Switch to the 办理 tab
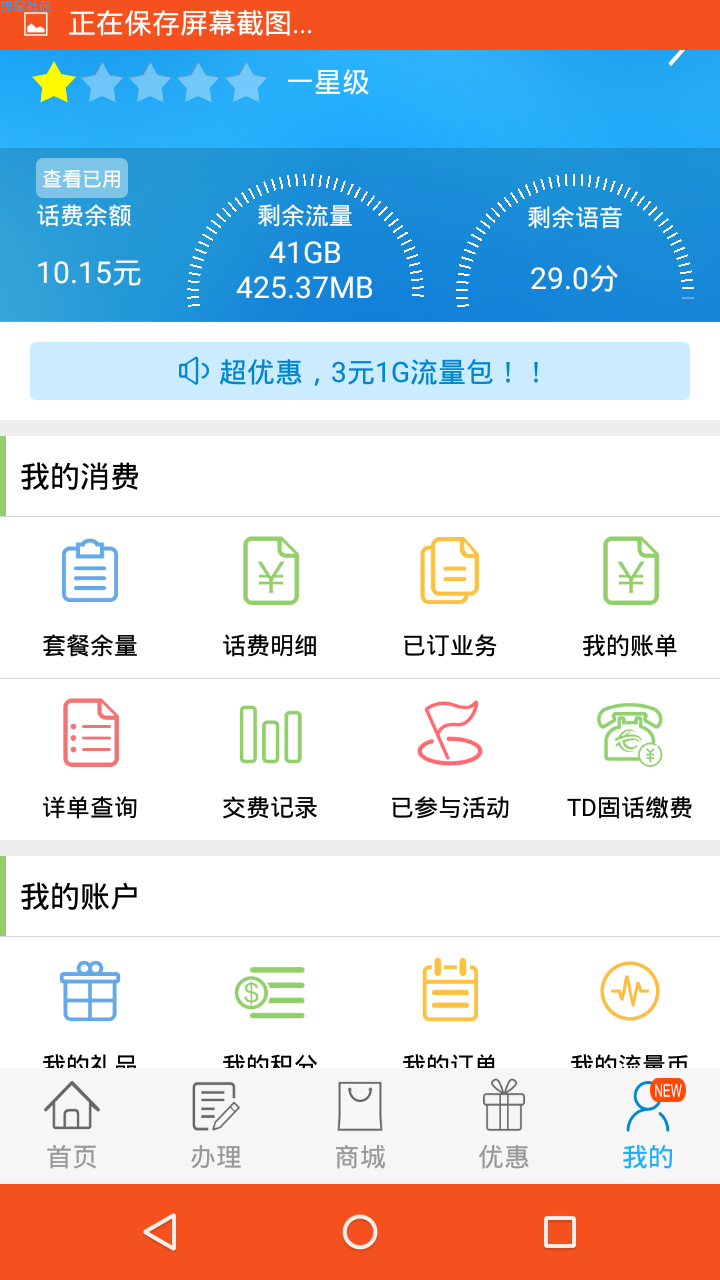The image size is (720, 1280). (216, 1126)
